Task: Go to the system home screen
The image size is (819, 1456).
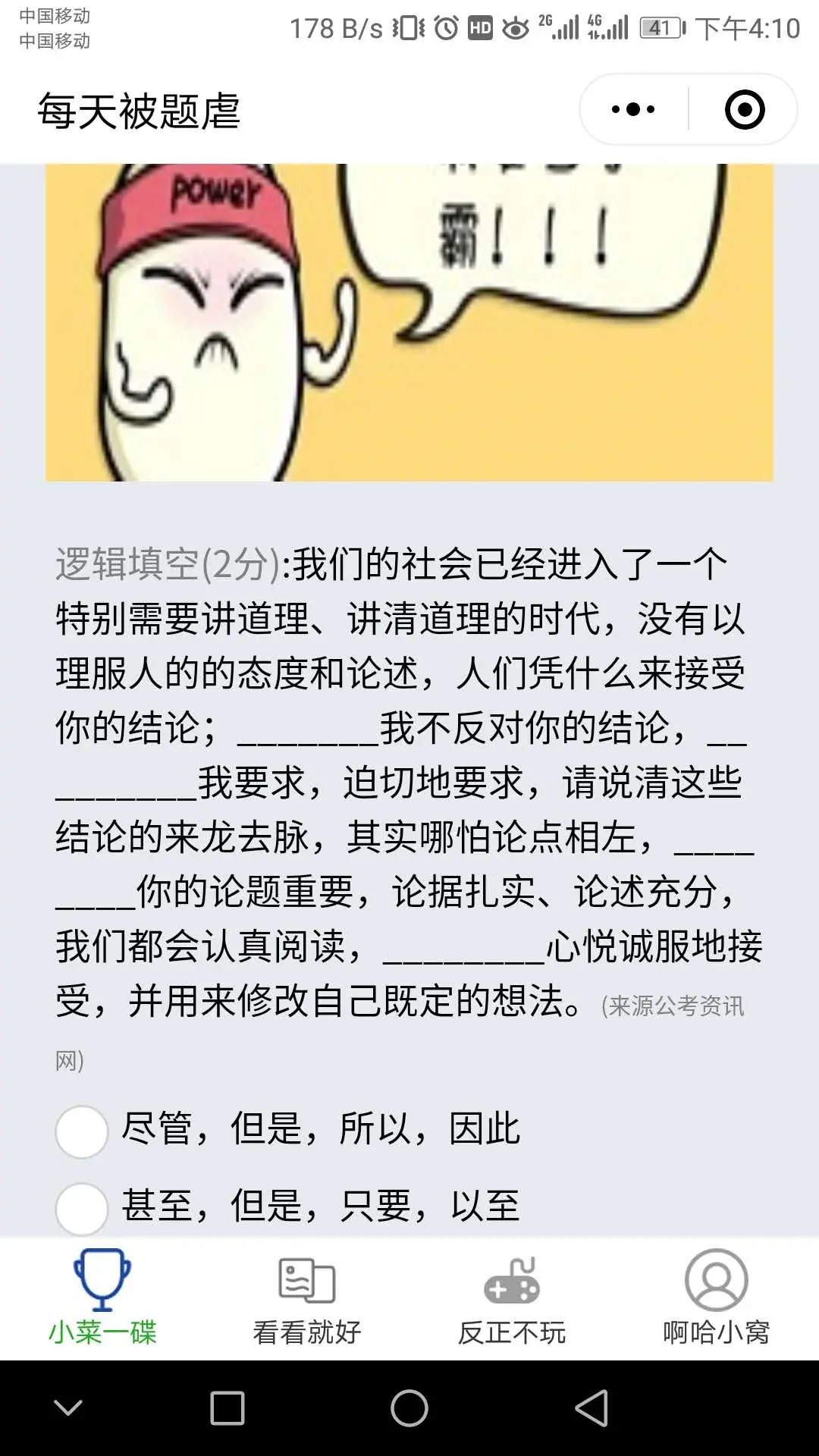Action: pos(409,1408)
